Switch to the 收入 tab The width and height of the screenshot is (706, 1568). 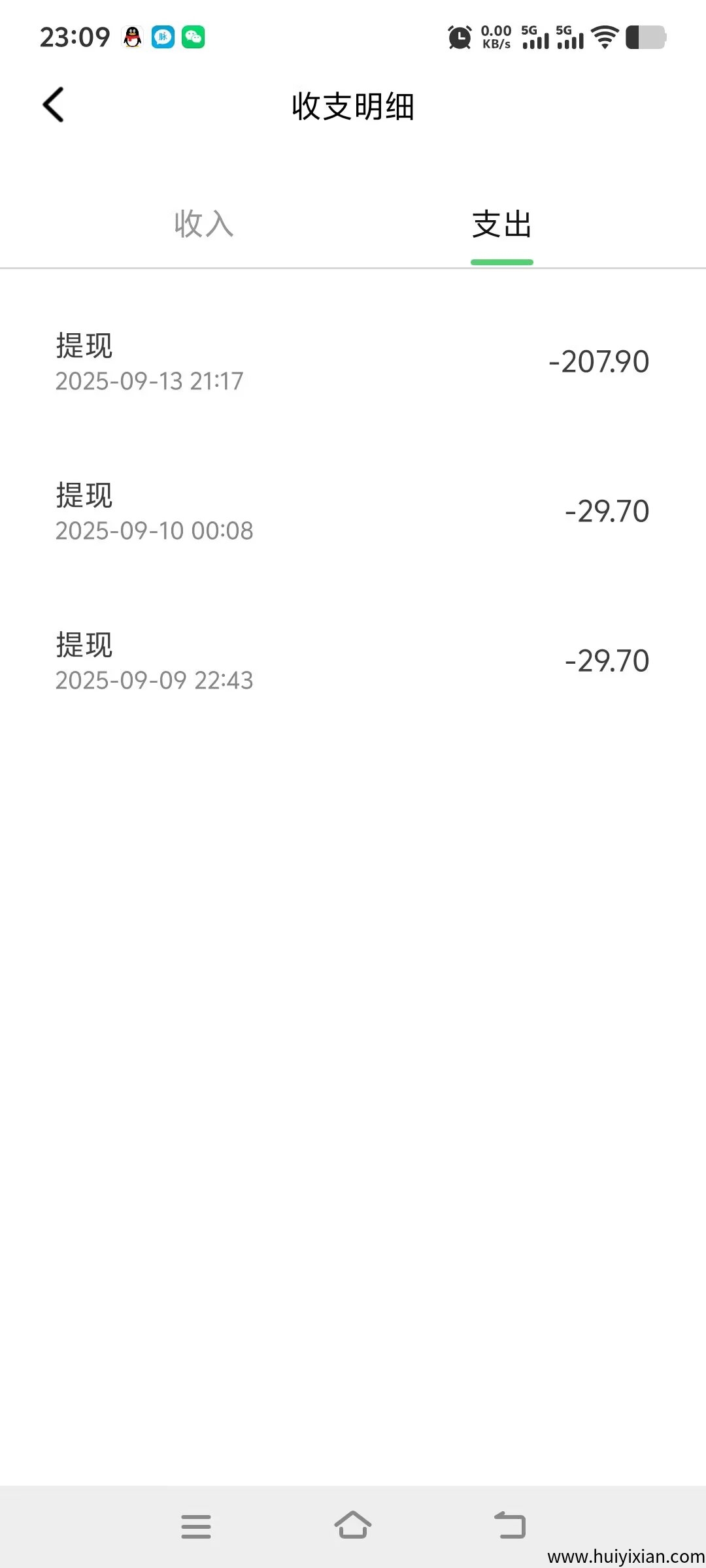(203, 225)
